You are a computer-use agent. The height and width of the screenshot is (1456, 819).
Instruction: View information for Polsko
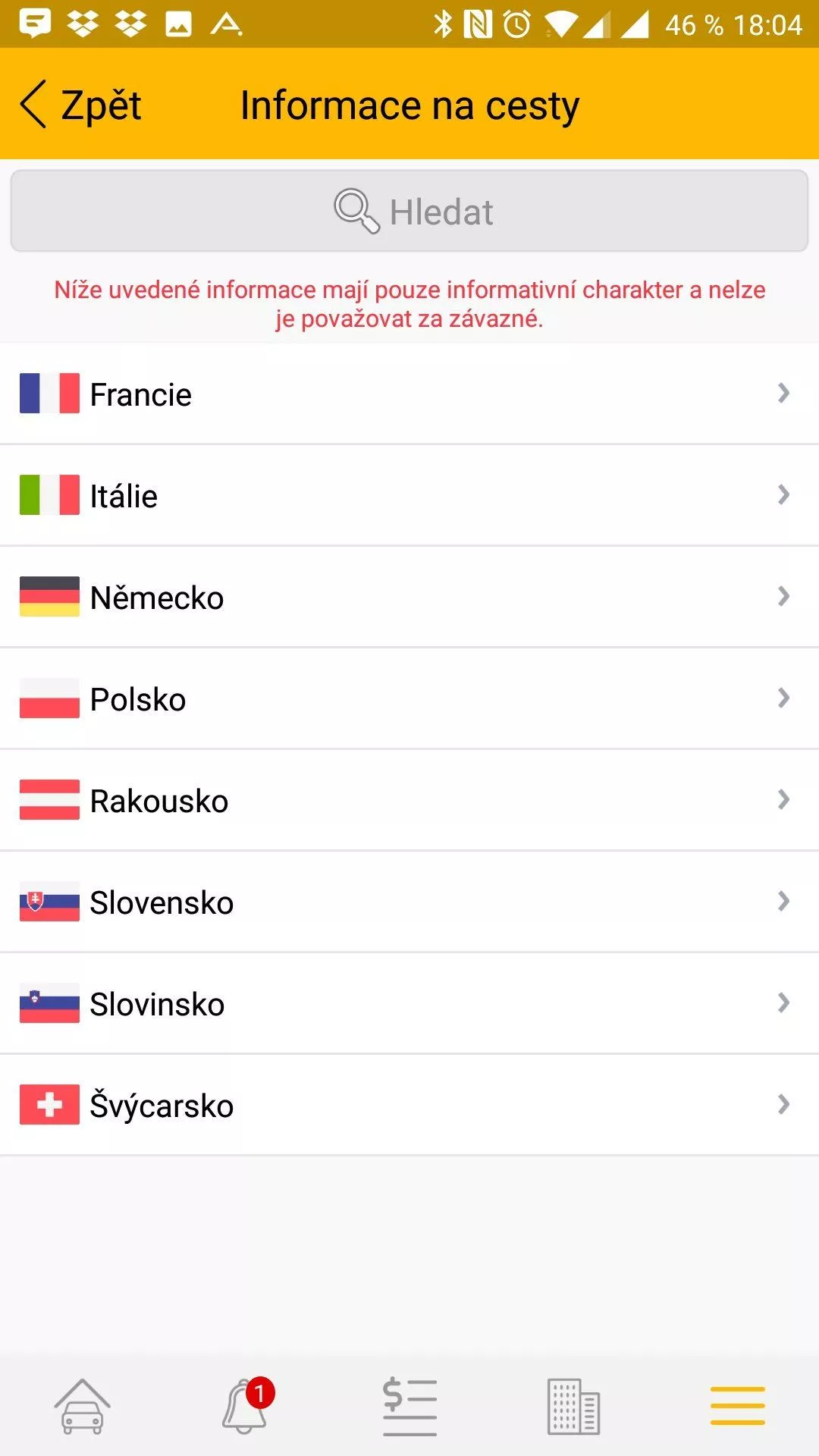pyautogui.click(x=409, y=698)
